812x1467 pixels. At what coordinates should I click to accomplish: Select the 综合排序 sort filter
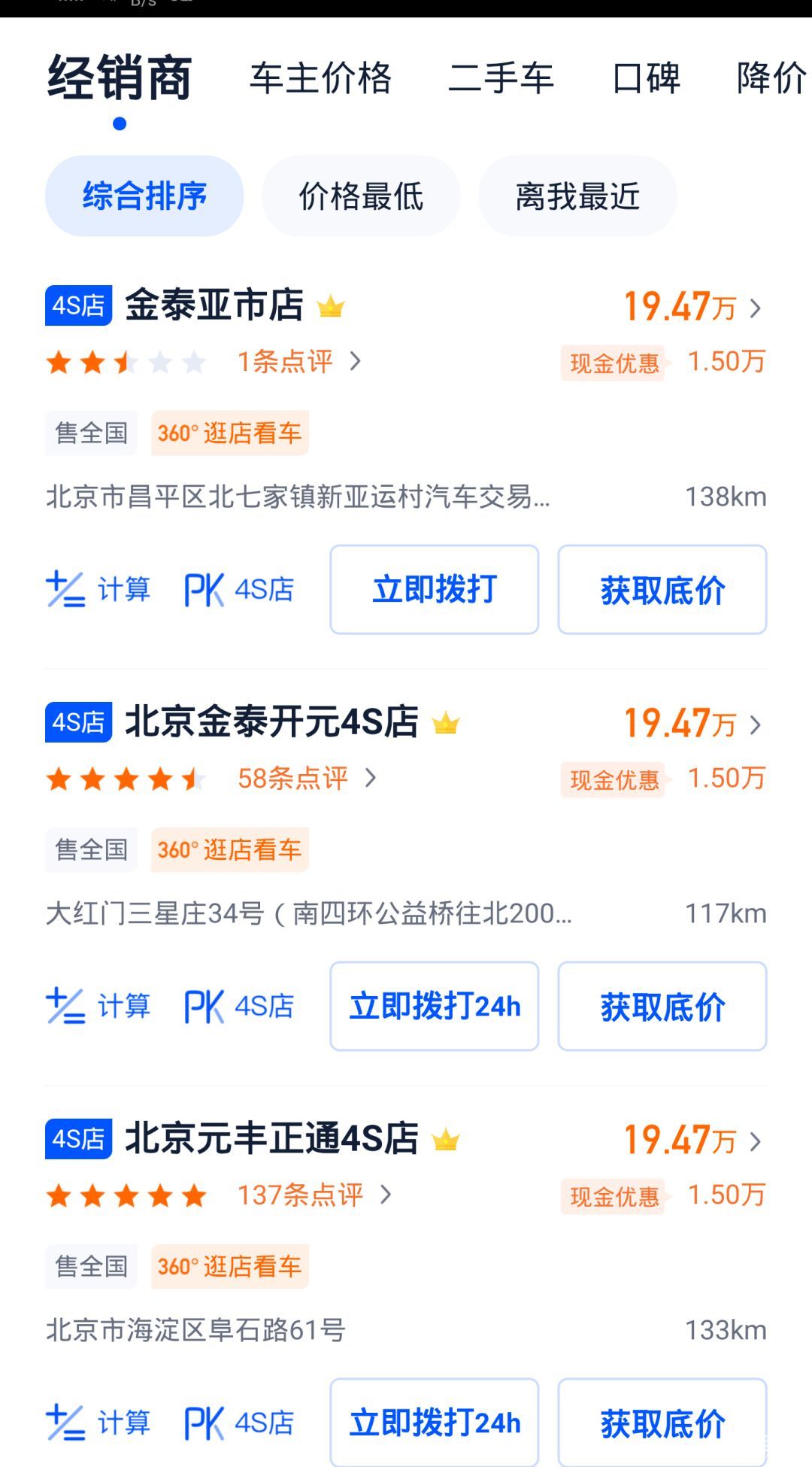coord(144,196)
